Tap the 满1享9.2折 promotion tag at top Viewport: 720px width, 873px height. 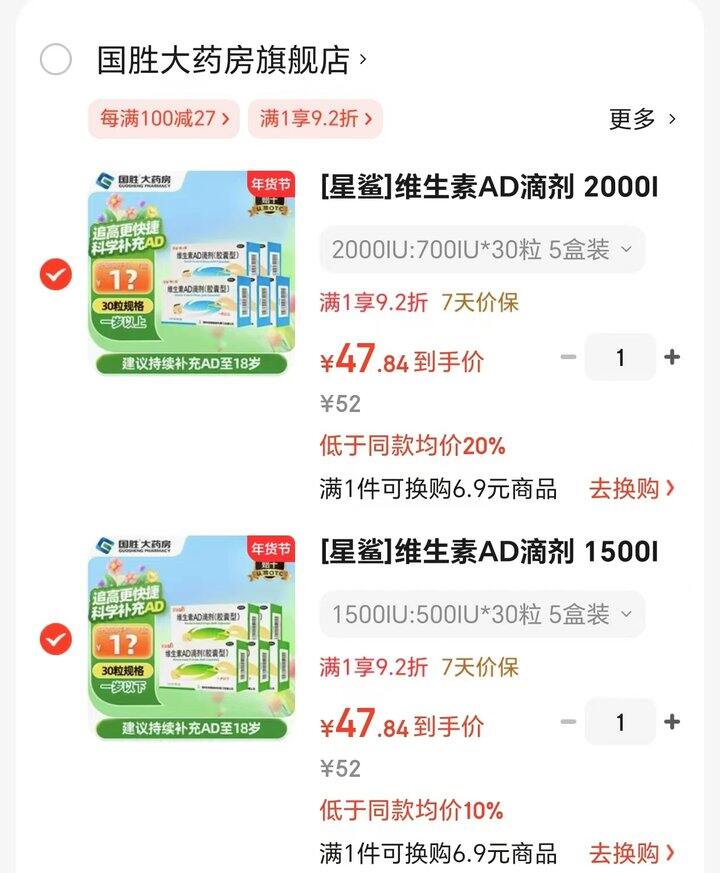point(312,119)
